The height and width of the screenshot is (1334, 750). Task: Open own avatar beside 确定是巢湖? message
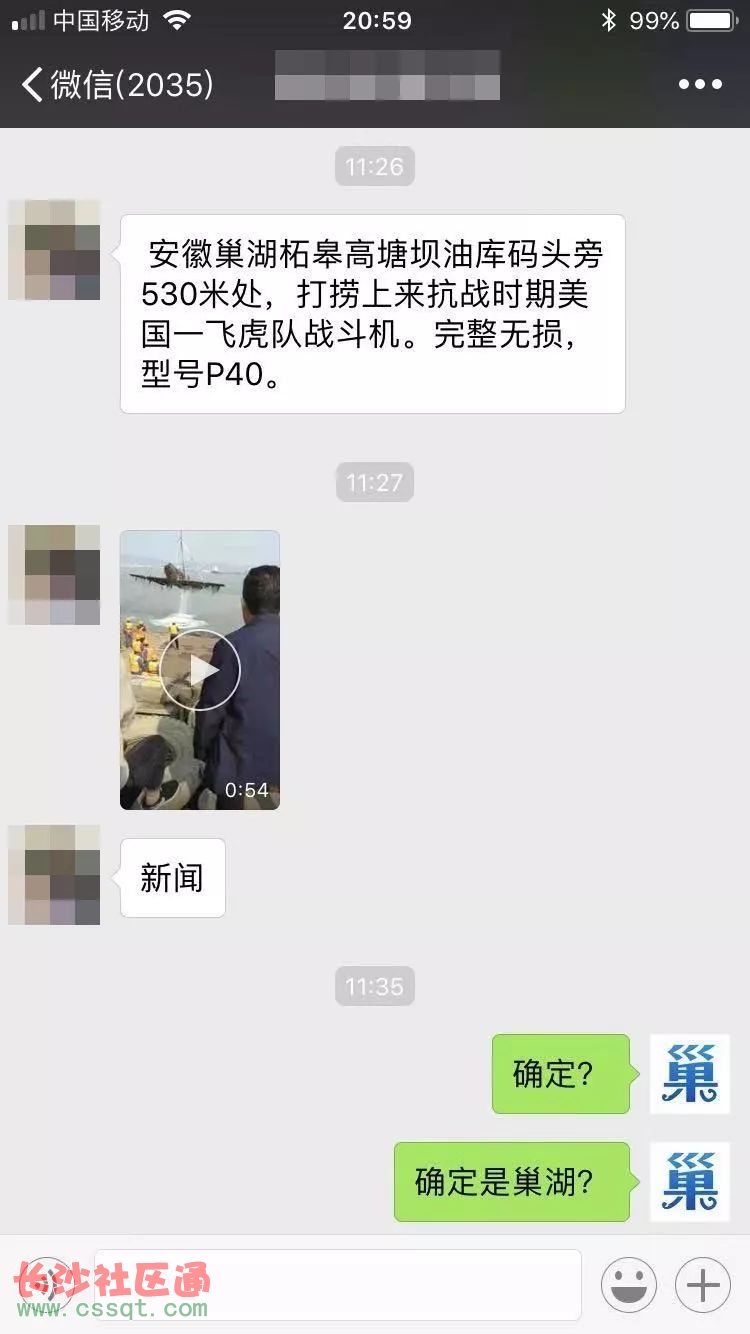coord(690,1181)
